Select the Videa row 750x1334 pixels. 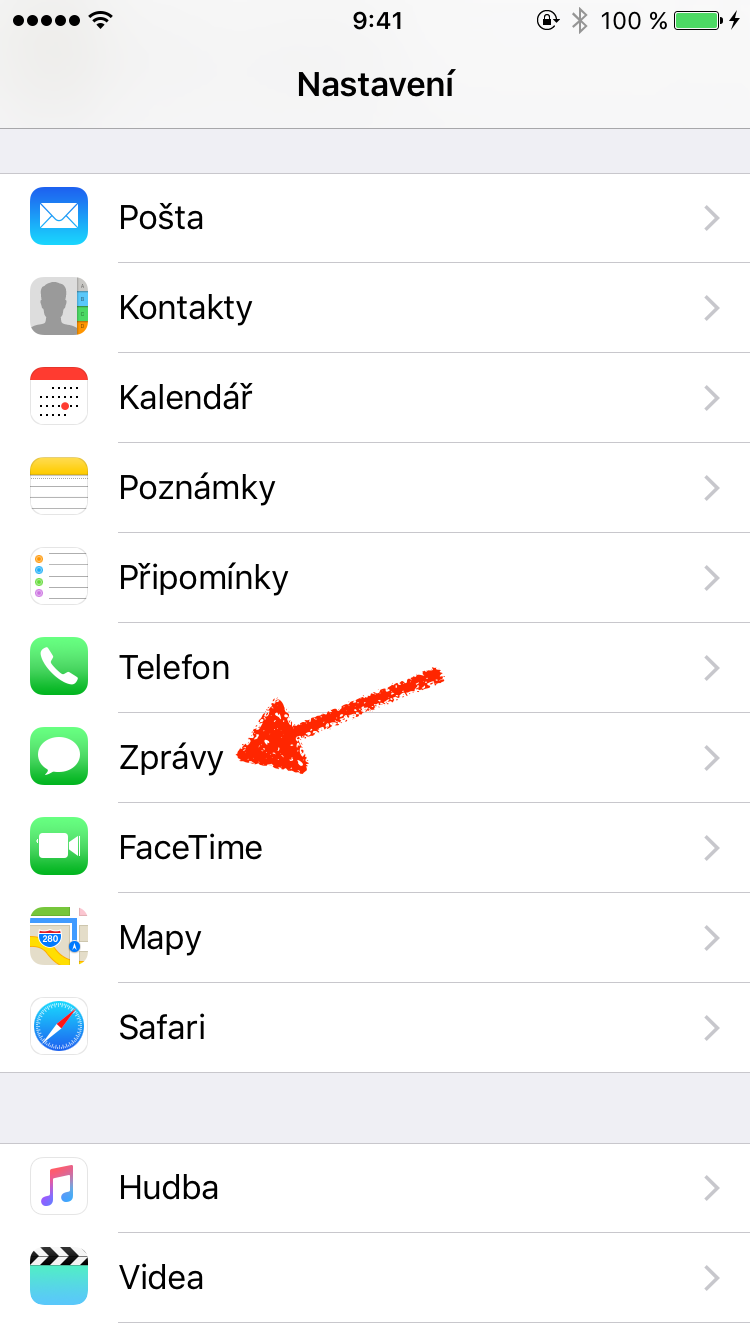(x=375, y=1277)
